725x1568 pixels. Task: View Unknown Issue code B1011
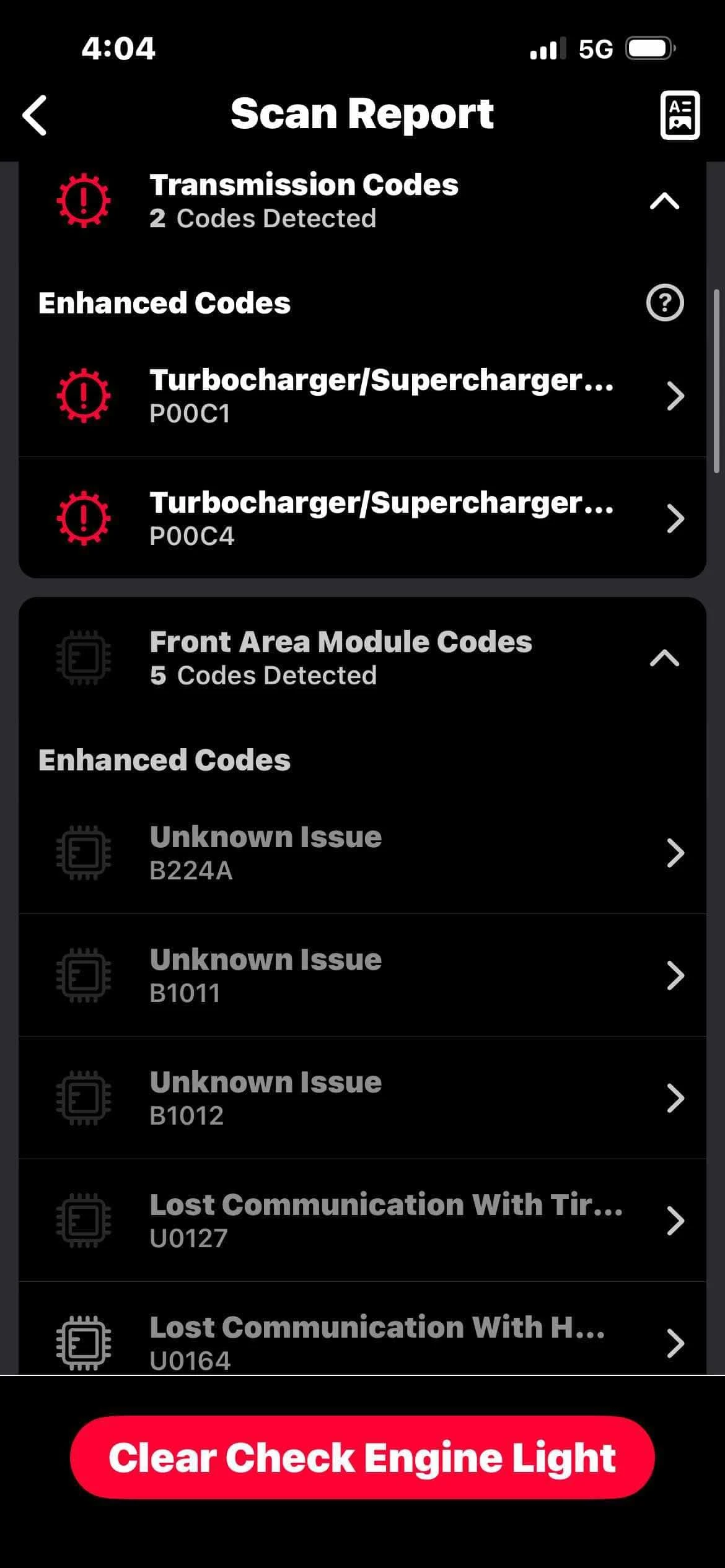point(362,975)
